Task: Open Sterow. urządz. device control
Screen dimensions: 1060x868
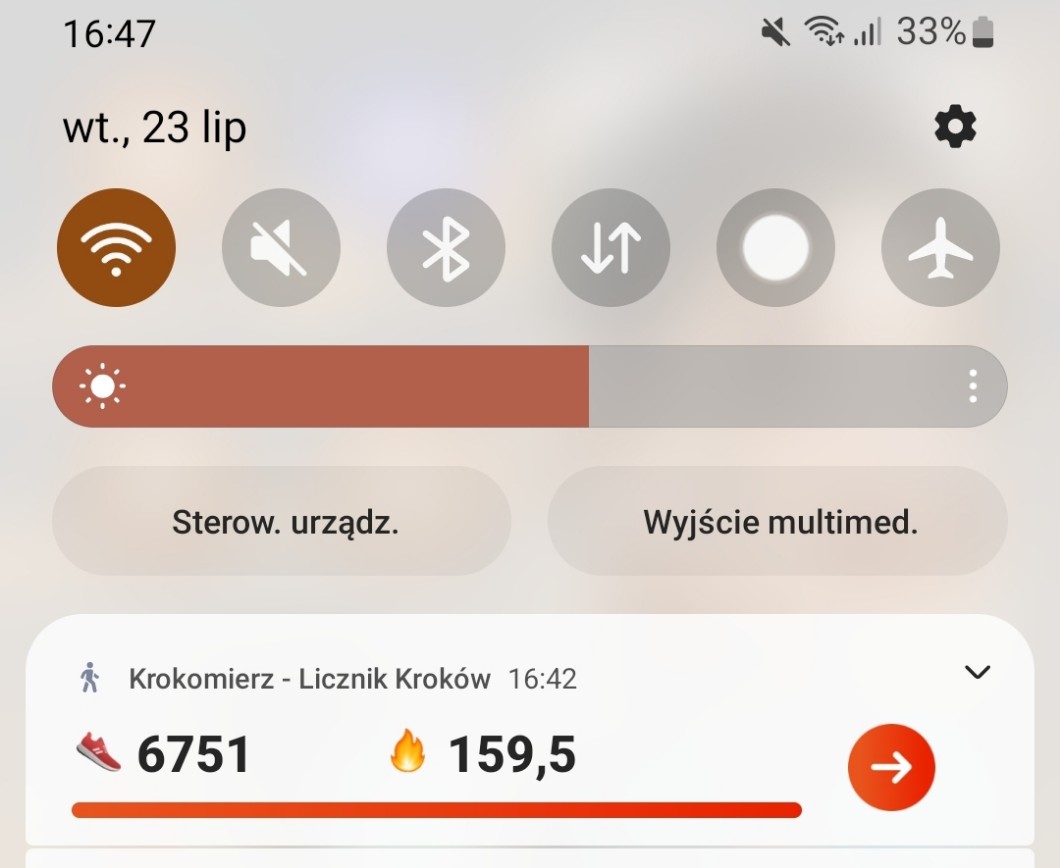Action: tap(282, 521)
